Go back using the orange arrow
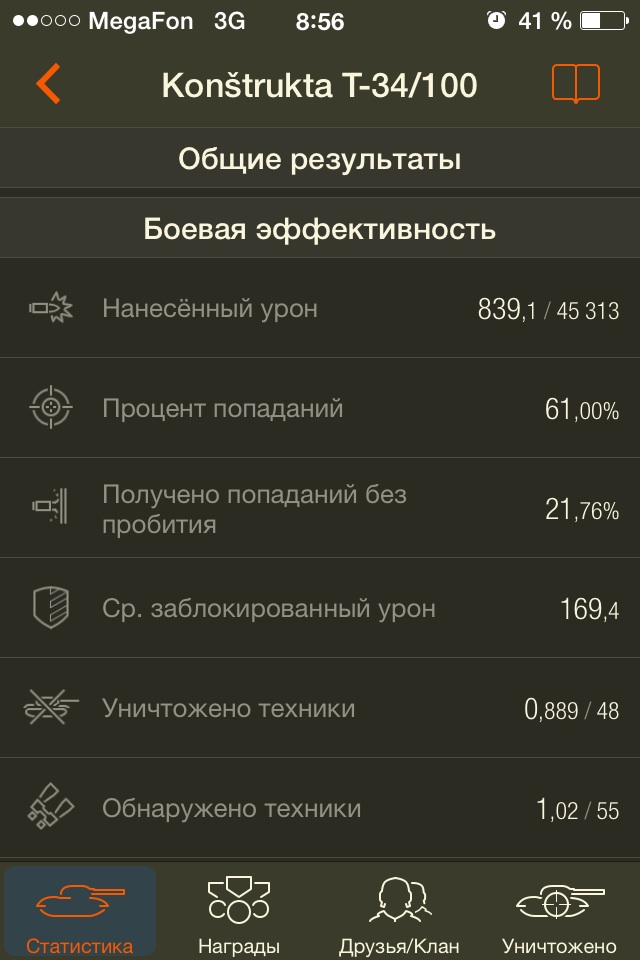 pos(48,84)
